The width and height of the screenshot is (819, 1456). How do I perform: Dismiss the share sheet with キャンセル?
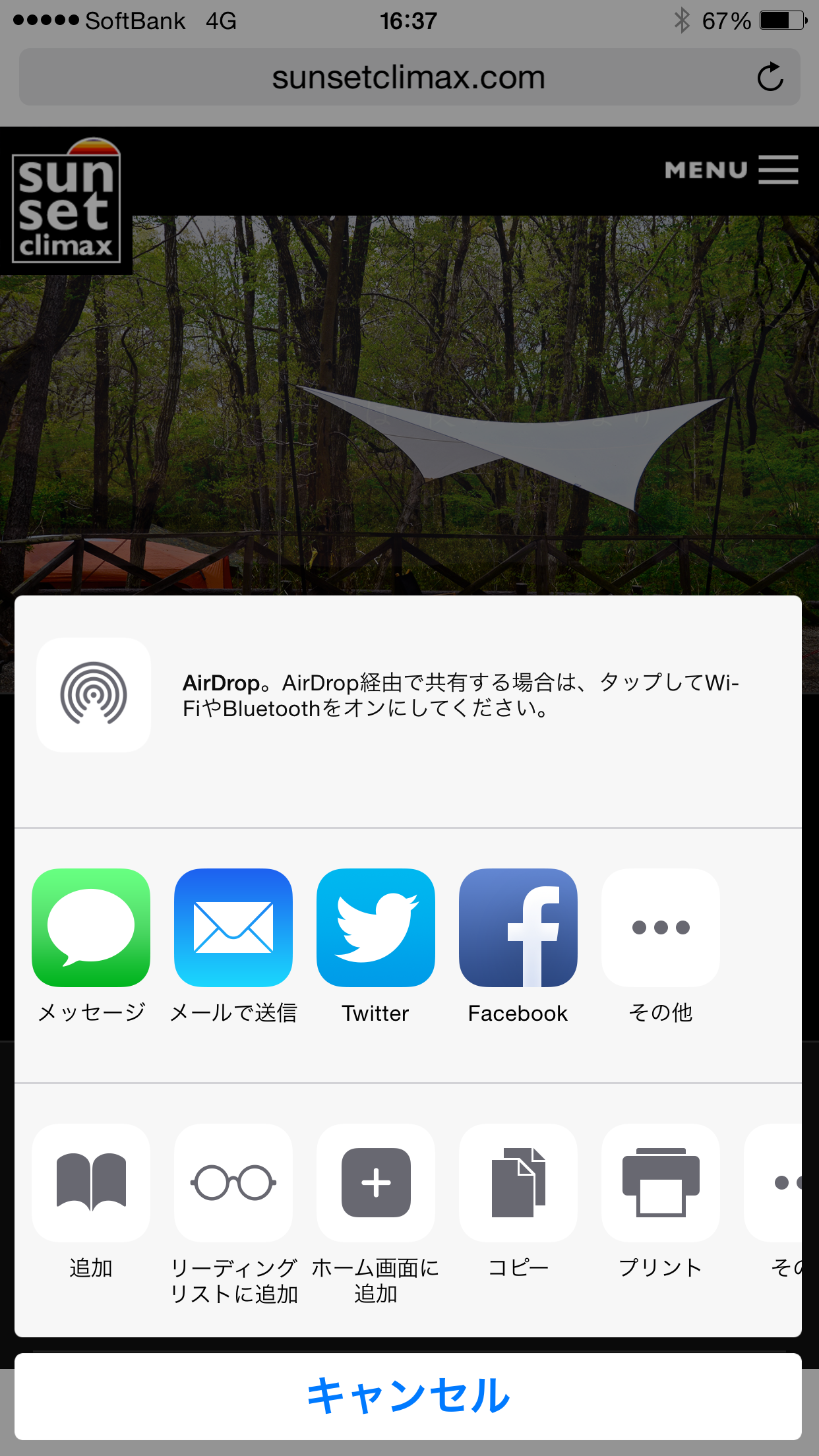point(408,1396)
